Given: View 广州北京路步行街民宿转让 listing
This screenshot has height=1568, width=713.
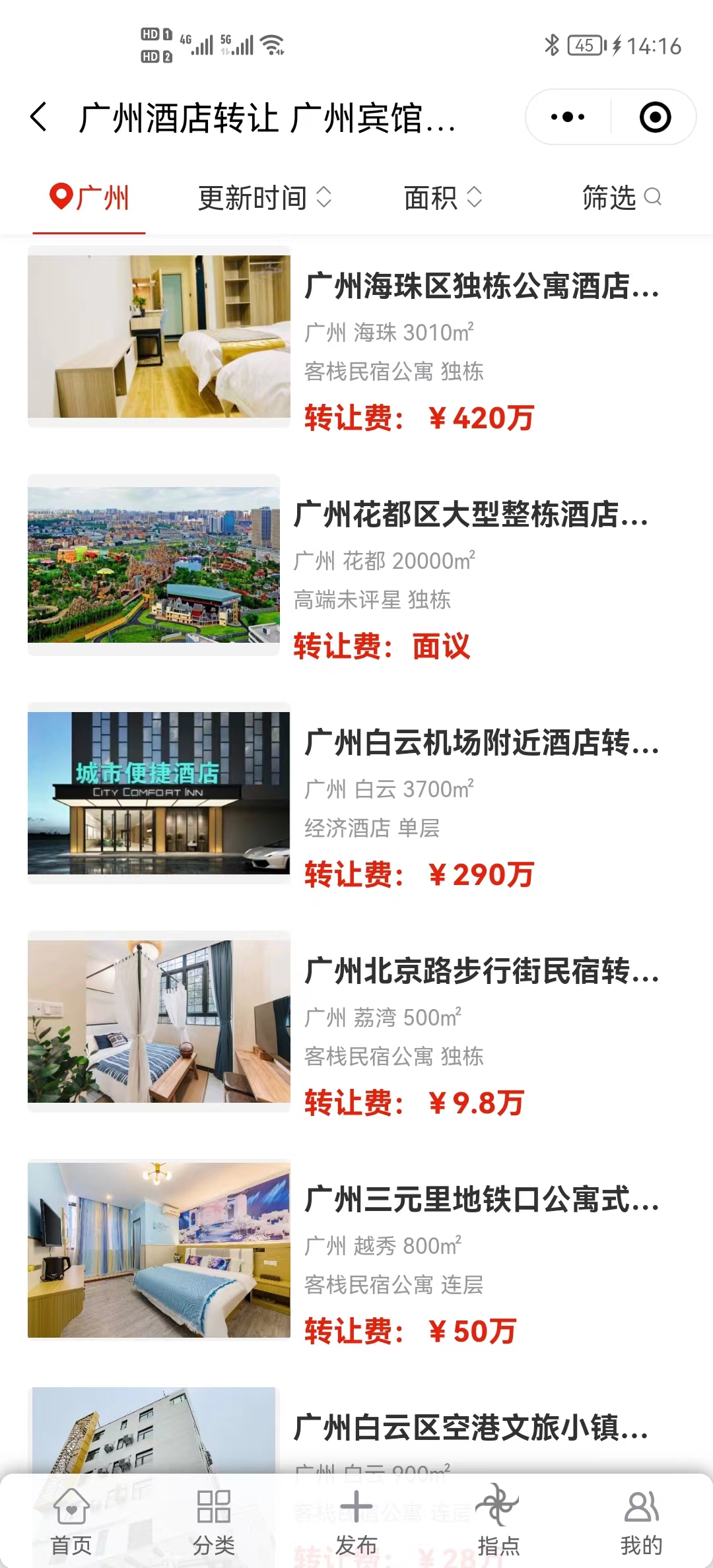Looking at the screenshot, I should 481,971.
